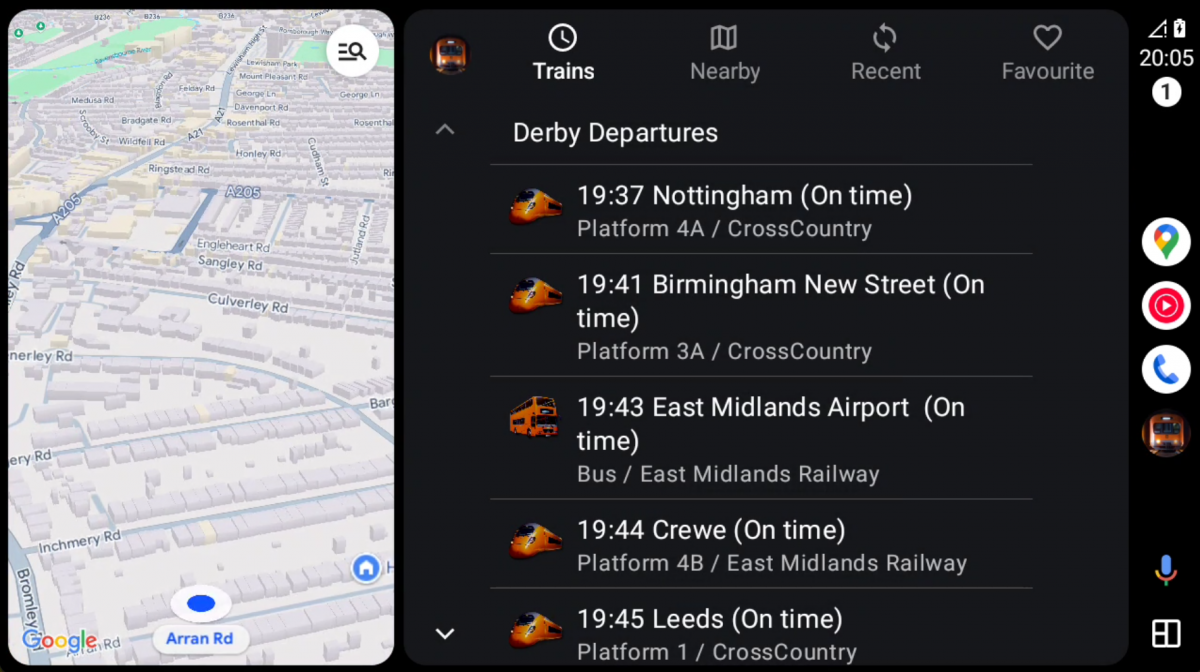Switch to the Nearby tab

point(724,54)
